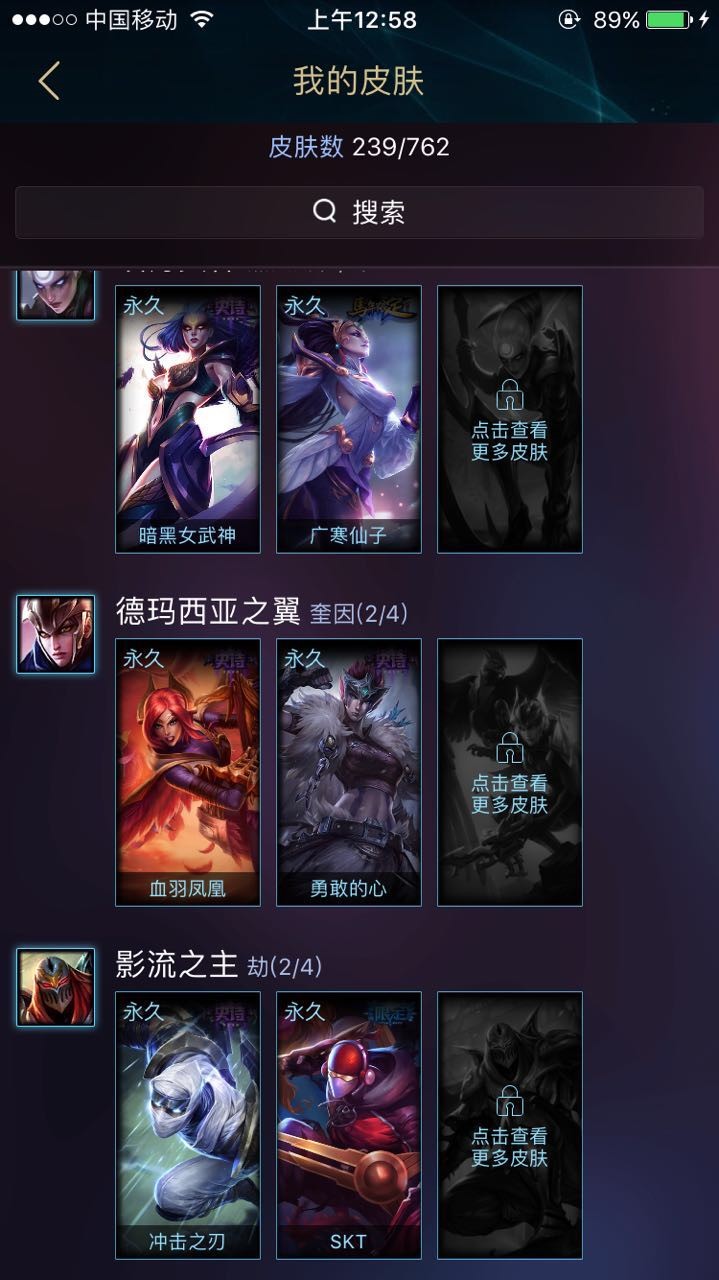Image resolution: width=719 pixels, height=1280 pixels.
Task: See more locked skins for 劫
Action: (x=509, y=1125)
